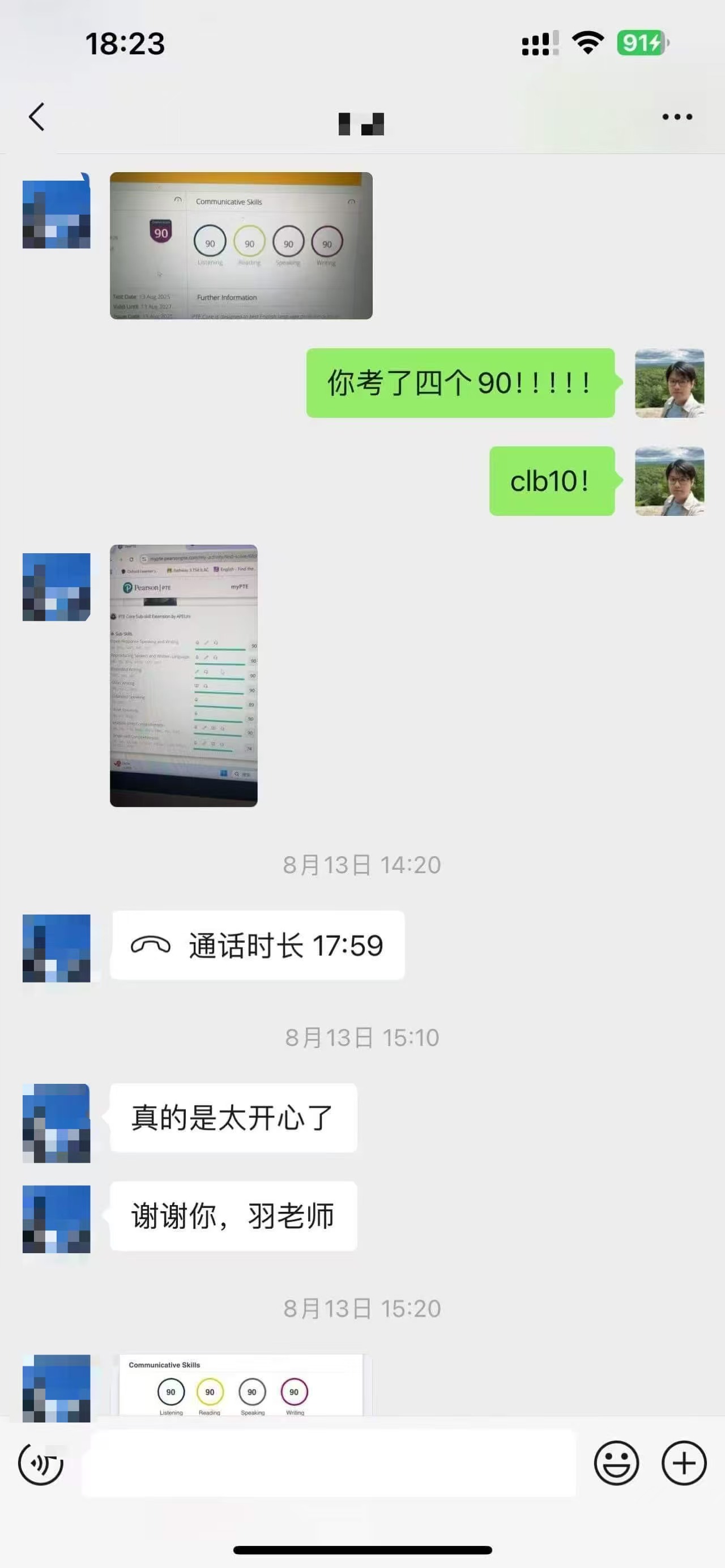View the Pearson PTE sub-skills photo
725x1568 pixels.
(183, 675)
